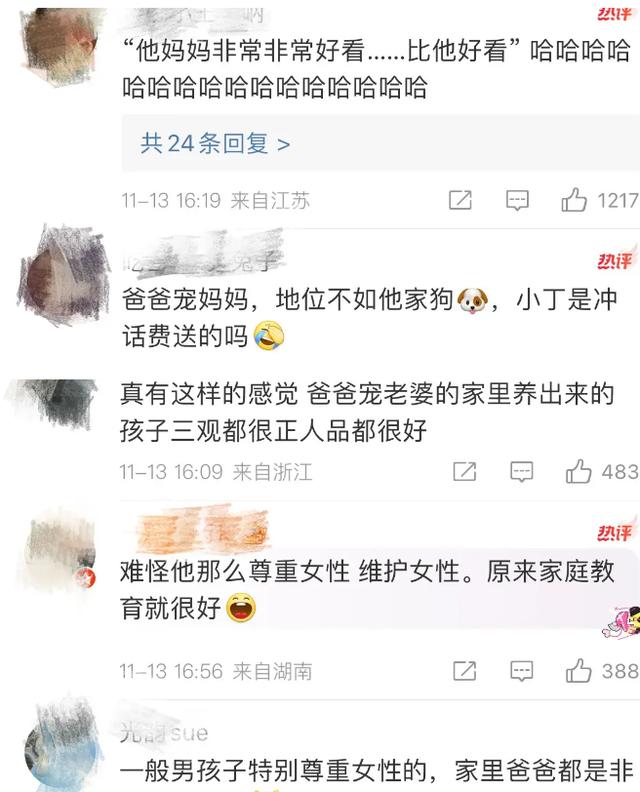The height and width of the screenshot is (792, 640).
Task: Like the comment with 388 likes
Action: (578, 669)
